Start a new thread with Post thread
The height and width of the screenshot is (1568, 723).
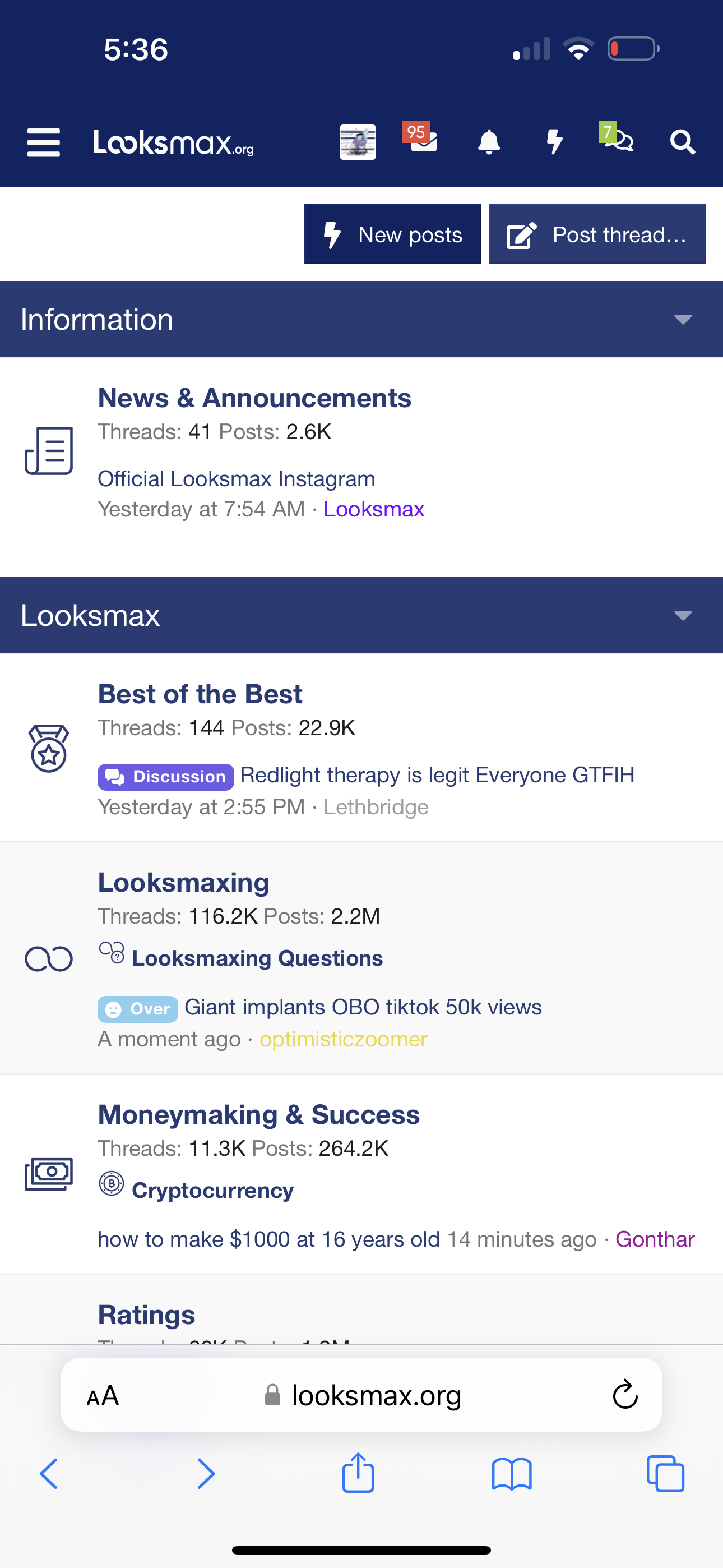[597, 234]
